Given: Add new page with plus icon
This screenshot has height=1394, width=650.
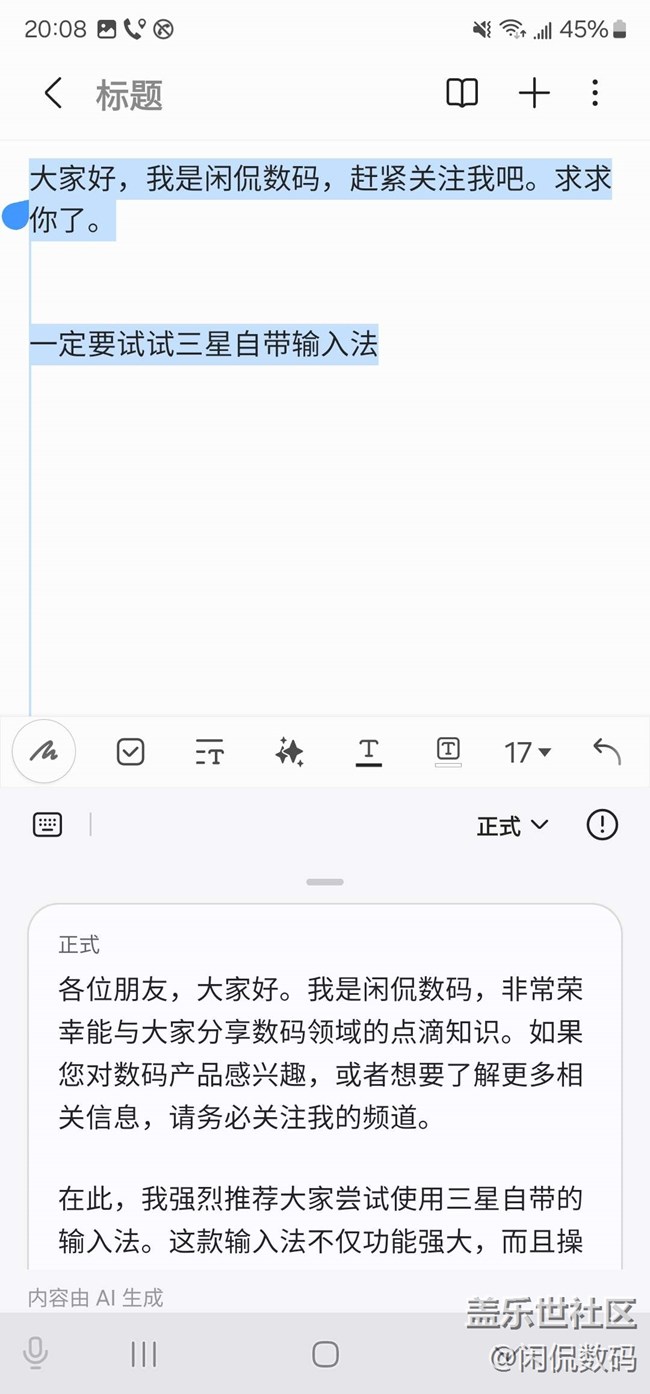Looking at the screenshot, I should tap(534, 94).
